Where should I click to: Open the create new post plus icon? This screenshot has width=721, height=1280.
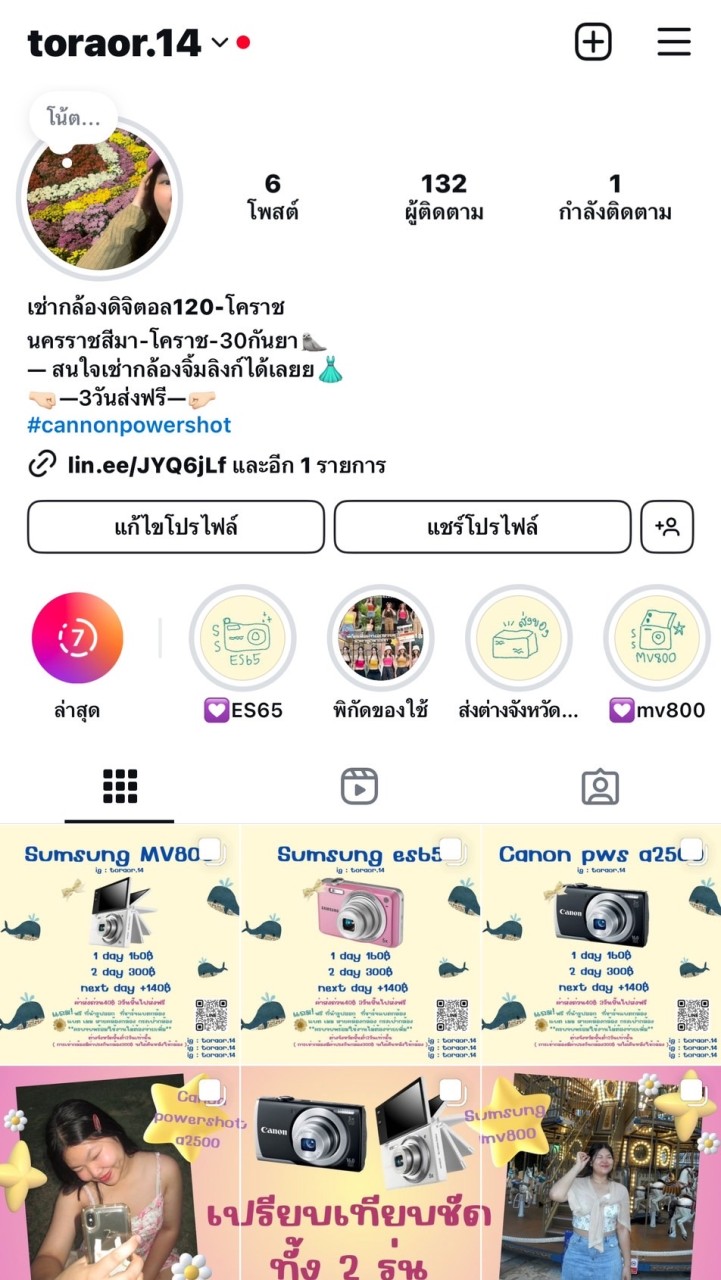593,42
